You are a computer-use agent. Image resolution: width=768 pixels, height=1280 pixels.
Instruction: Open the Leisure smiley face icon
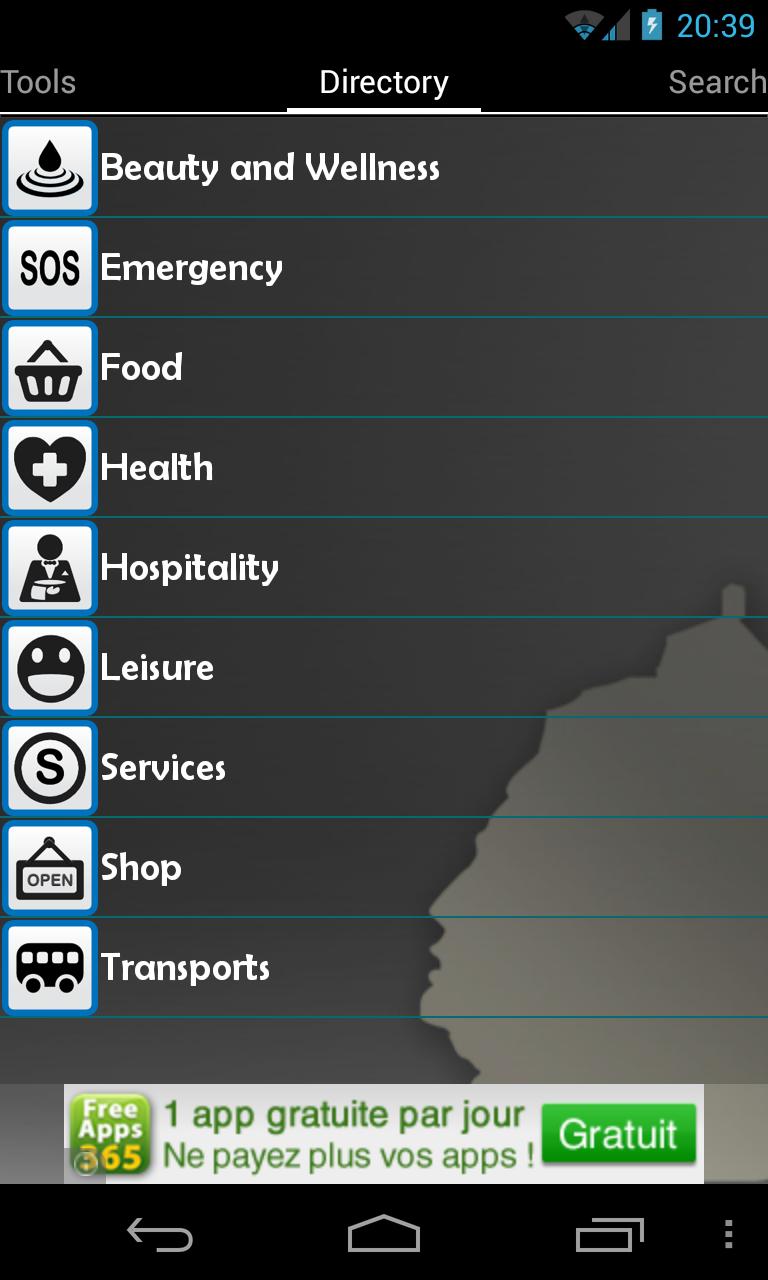pos(50,667)
